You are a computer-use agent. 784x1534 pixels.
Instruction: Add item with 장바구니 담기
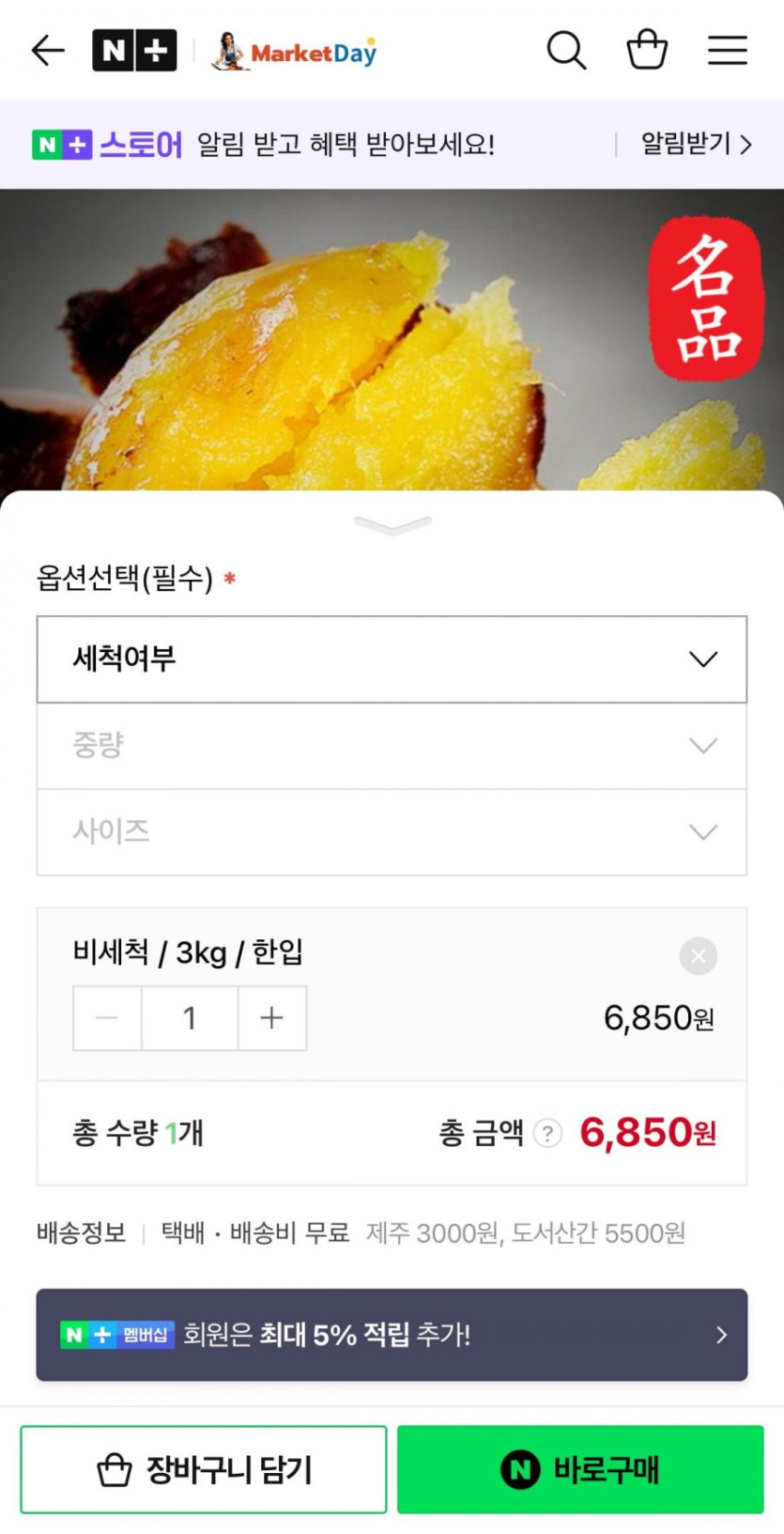204,1469
